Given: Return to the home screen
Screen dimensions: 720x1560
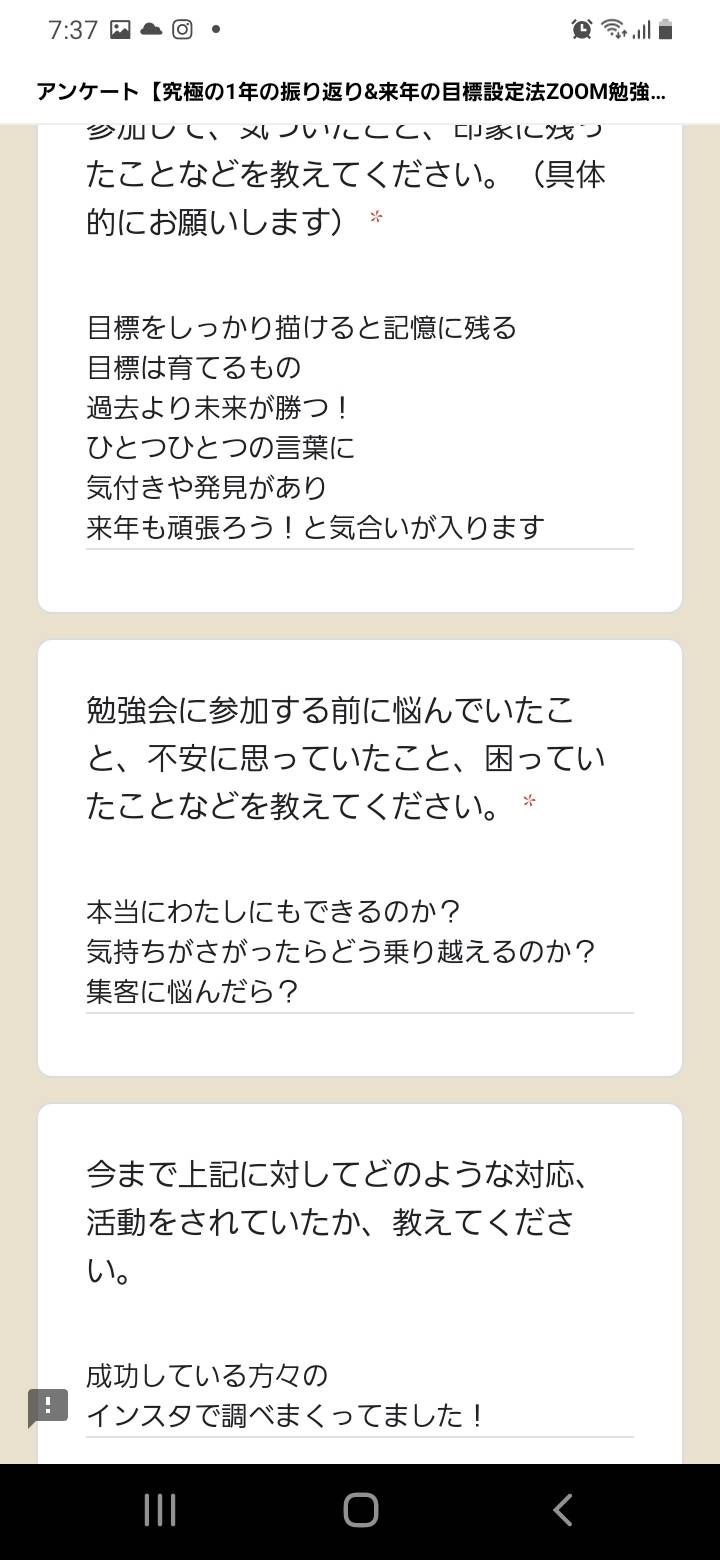Looking at the screenshot, I should click(360, 1510).
